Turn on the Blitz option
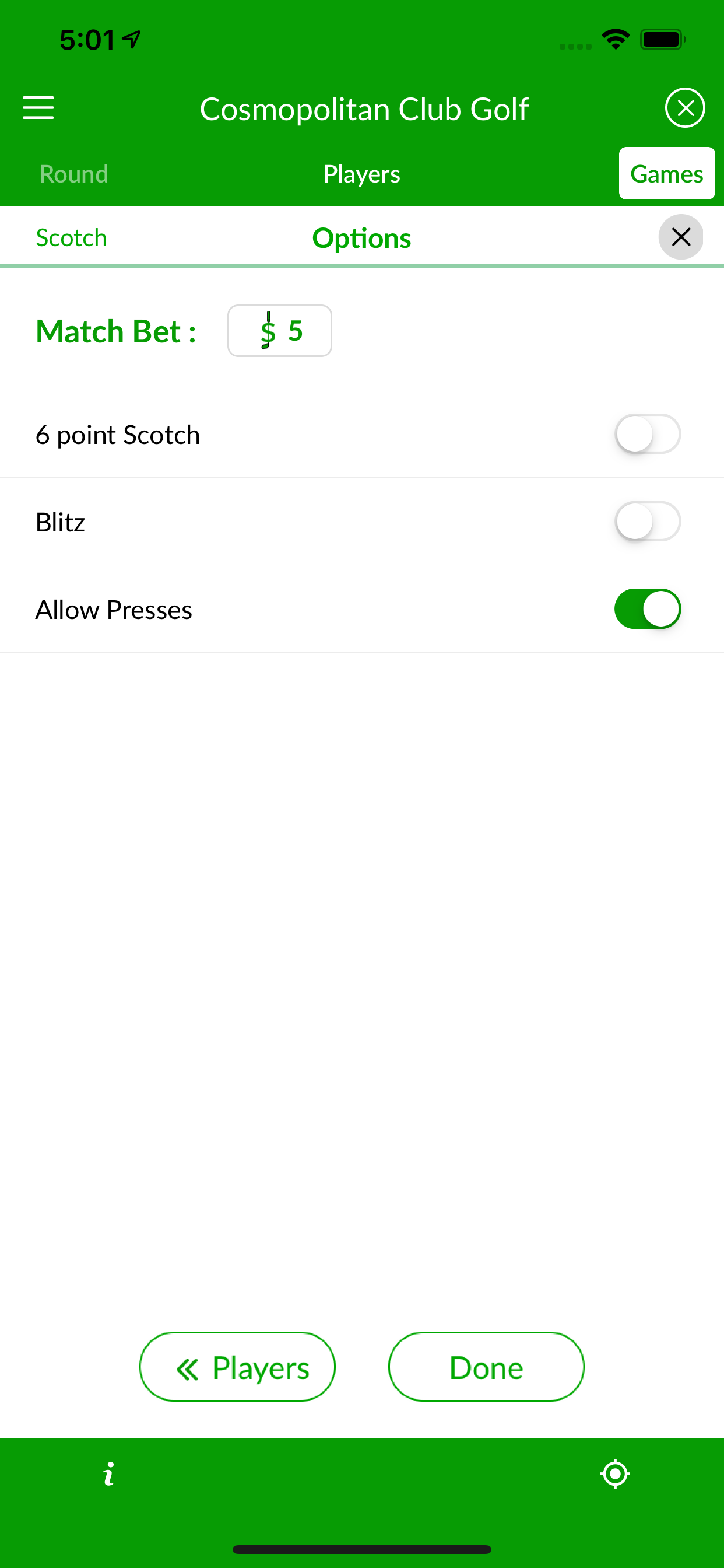724x1568 pixels. 646,521
